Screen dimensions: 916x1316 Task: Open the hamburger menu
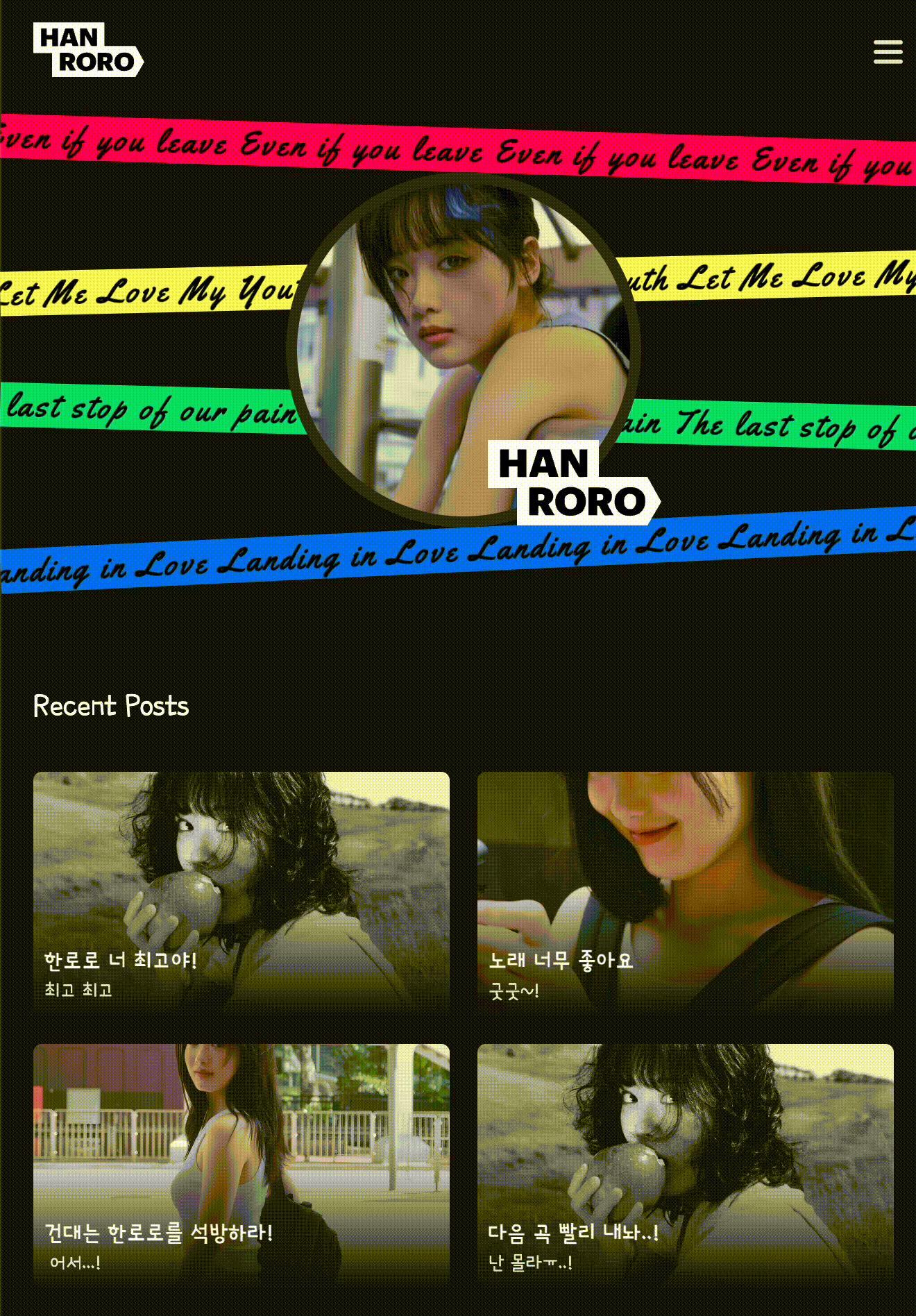(888, 52)
